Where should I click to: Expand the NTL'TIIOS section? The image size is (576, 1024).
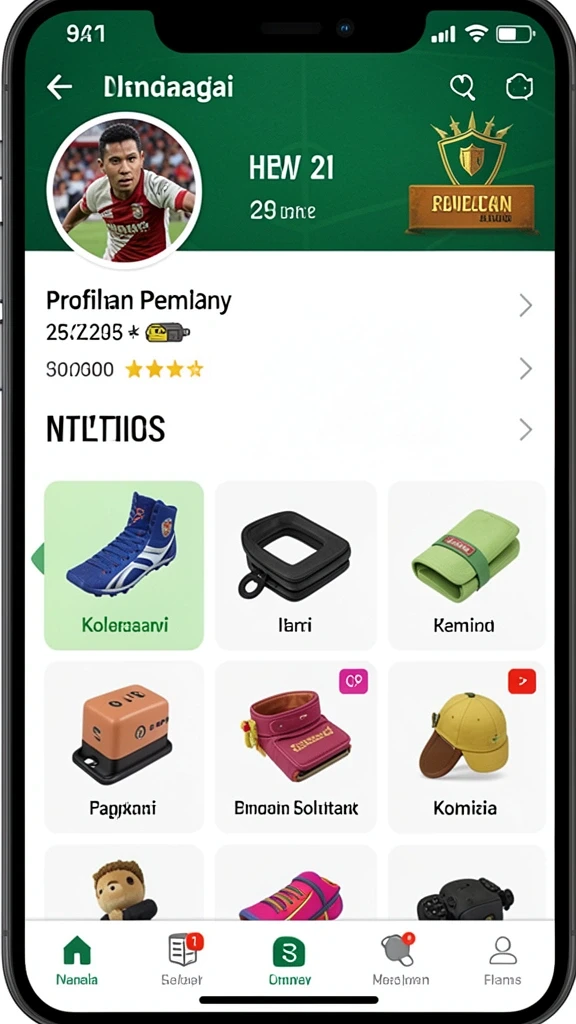[x=289, y=430]
